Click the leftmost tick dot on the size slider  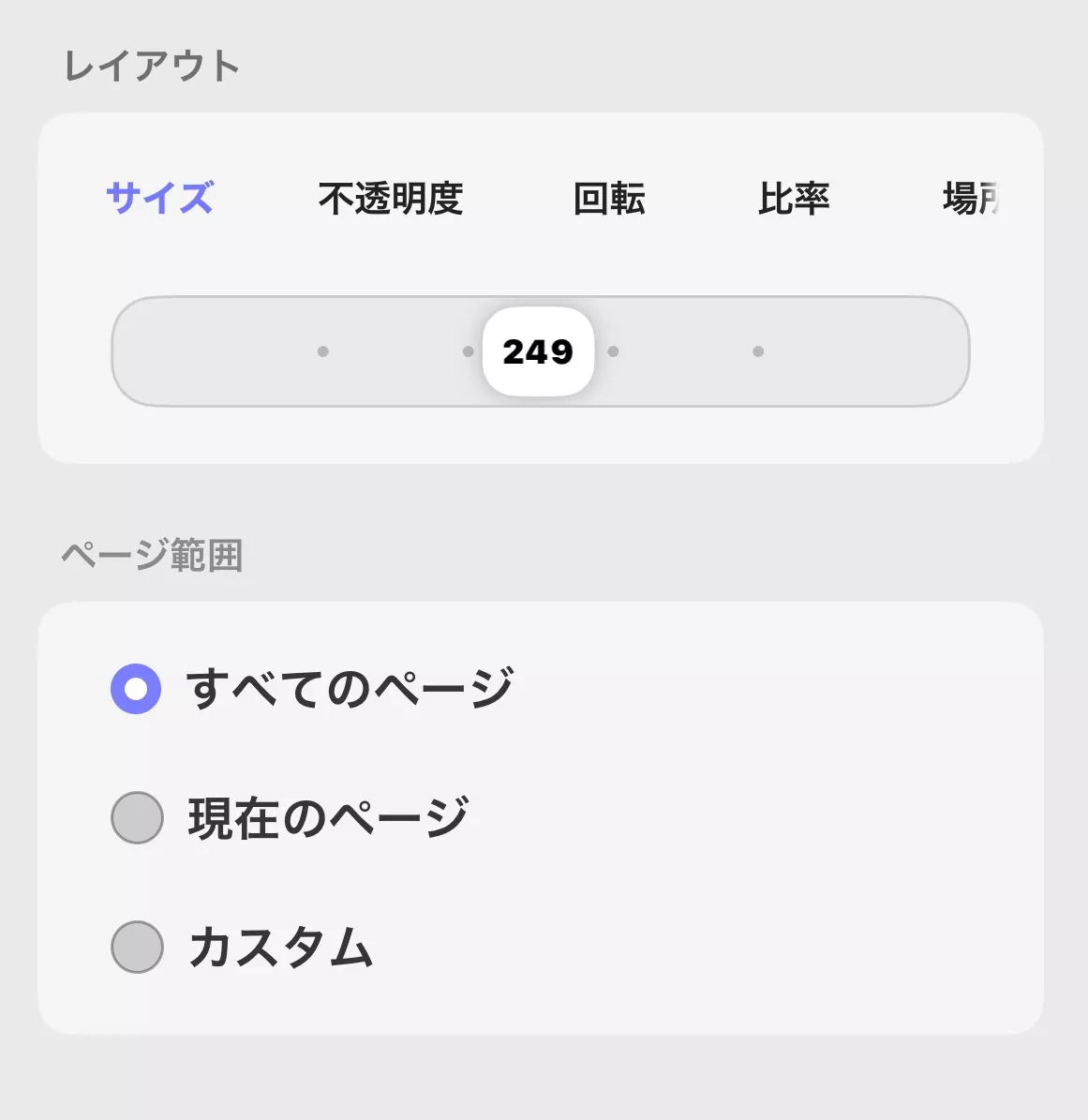click(324, 352)
